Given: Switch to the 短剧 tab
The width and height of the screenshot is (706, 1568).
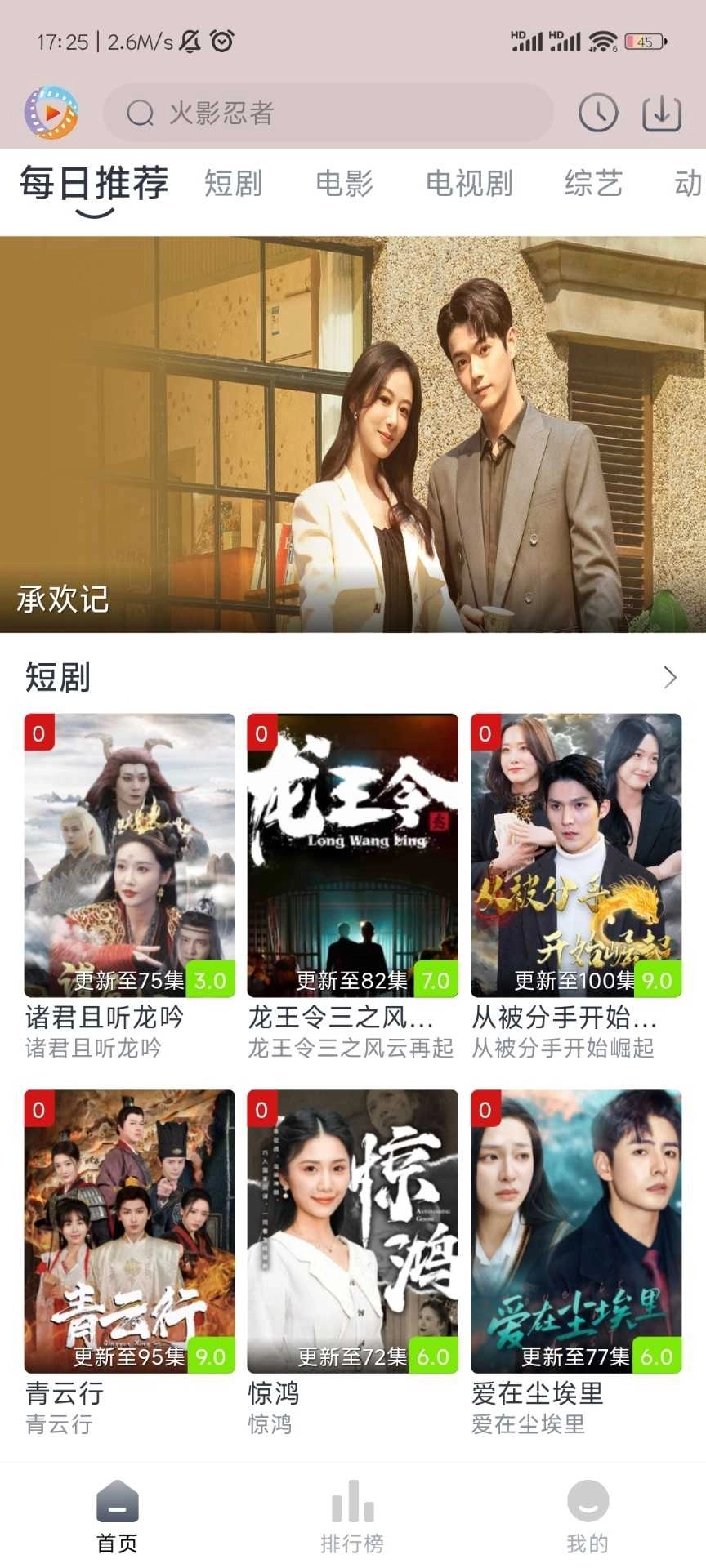Looking at the screenshot, I should click(234, 184).
